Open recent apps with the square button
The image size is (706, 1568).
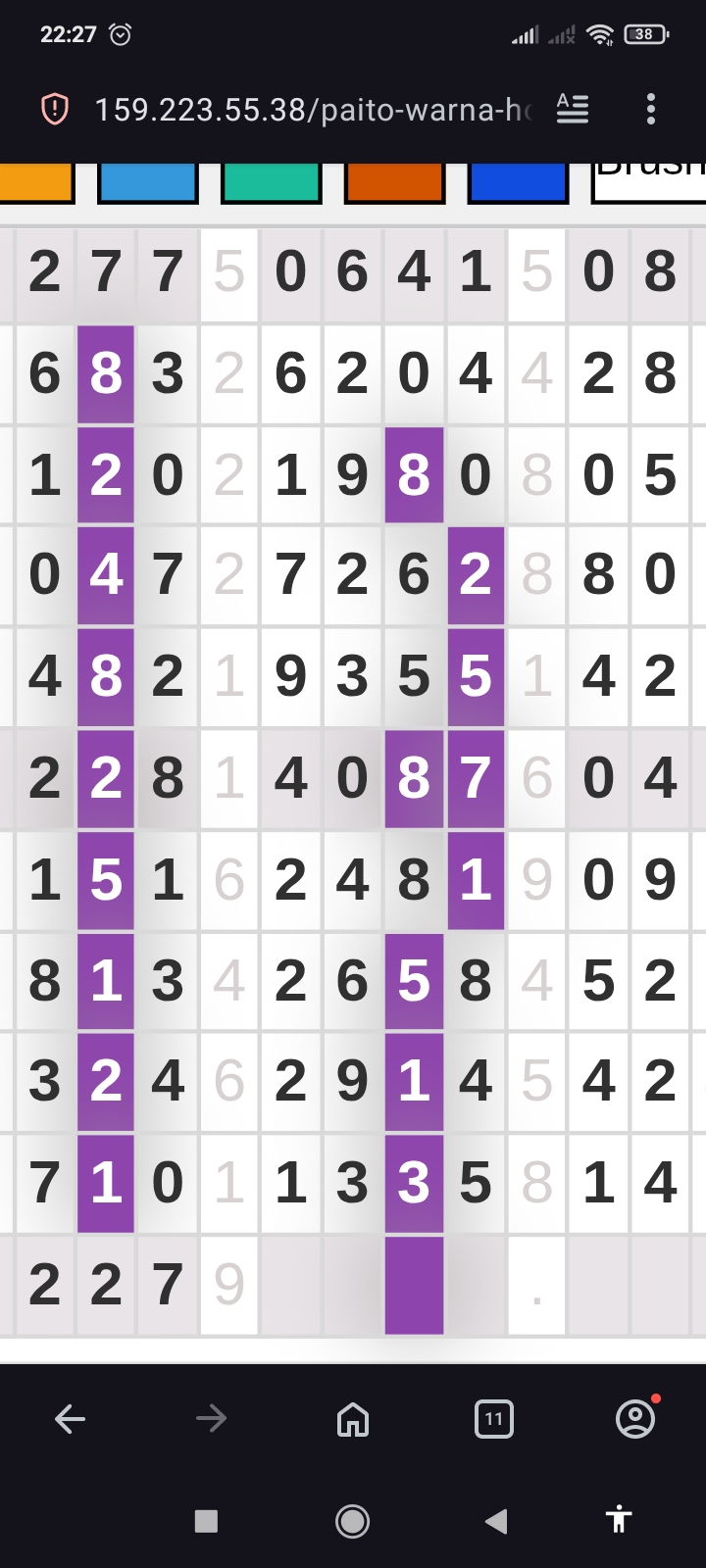[206, 1521]
